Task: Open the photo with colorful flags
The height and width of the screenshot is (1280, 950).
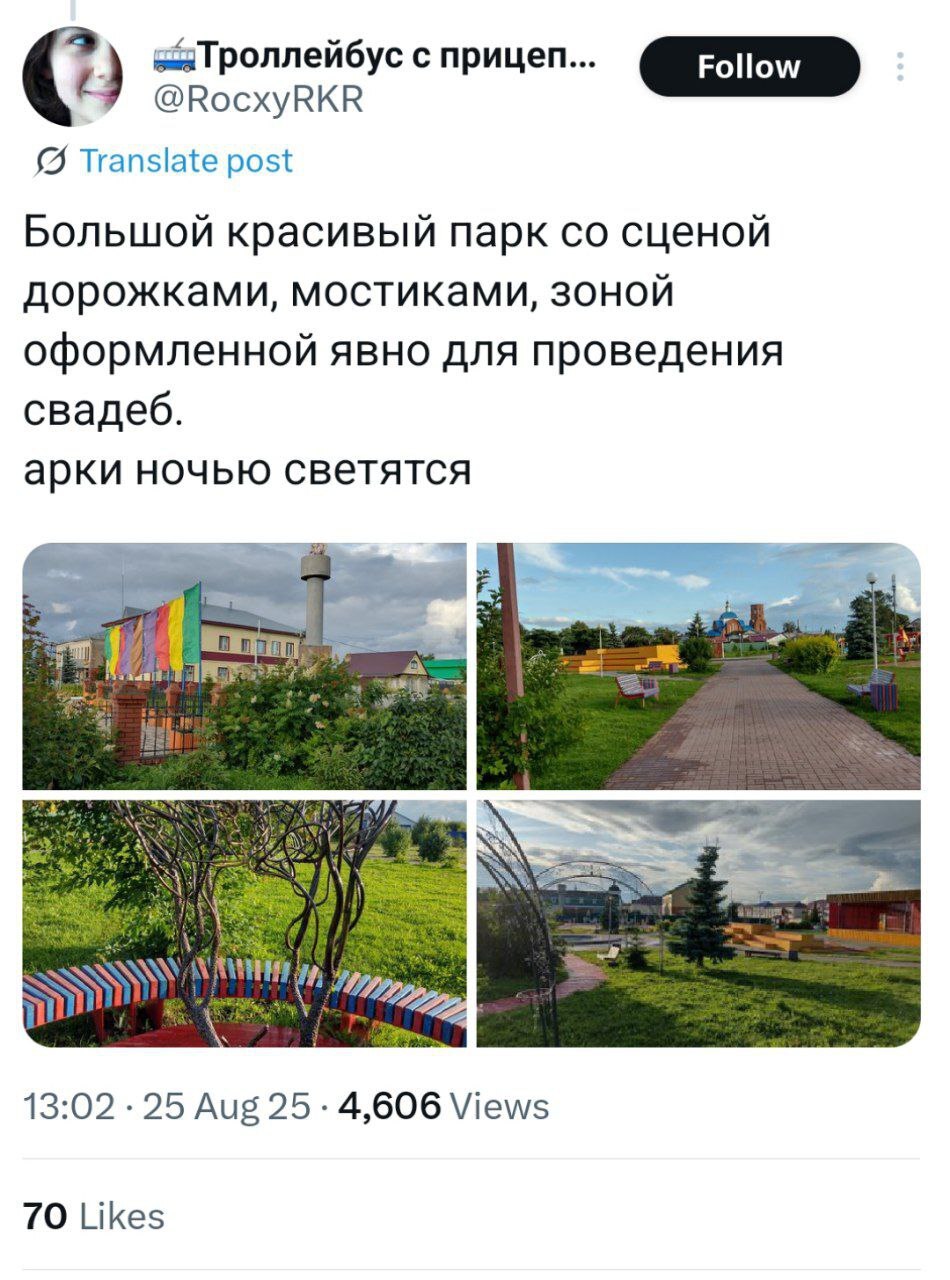Action: [244, 666]
